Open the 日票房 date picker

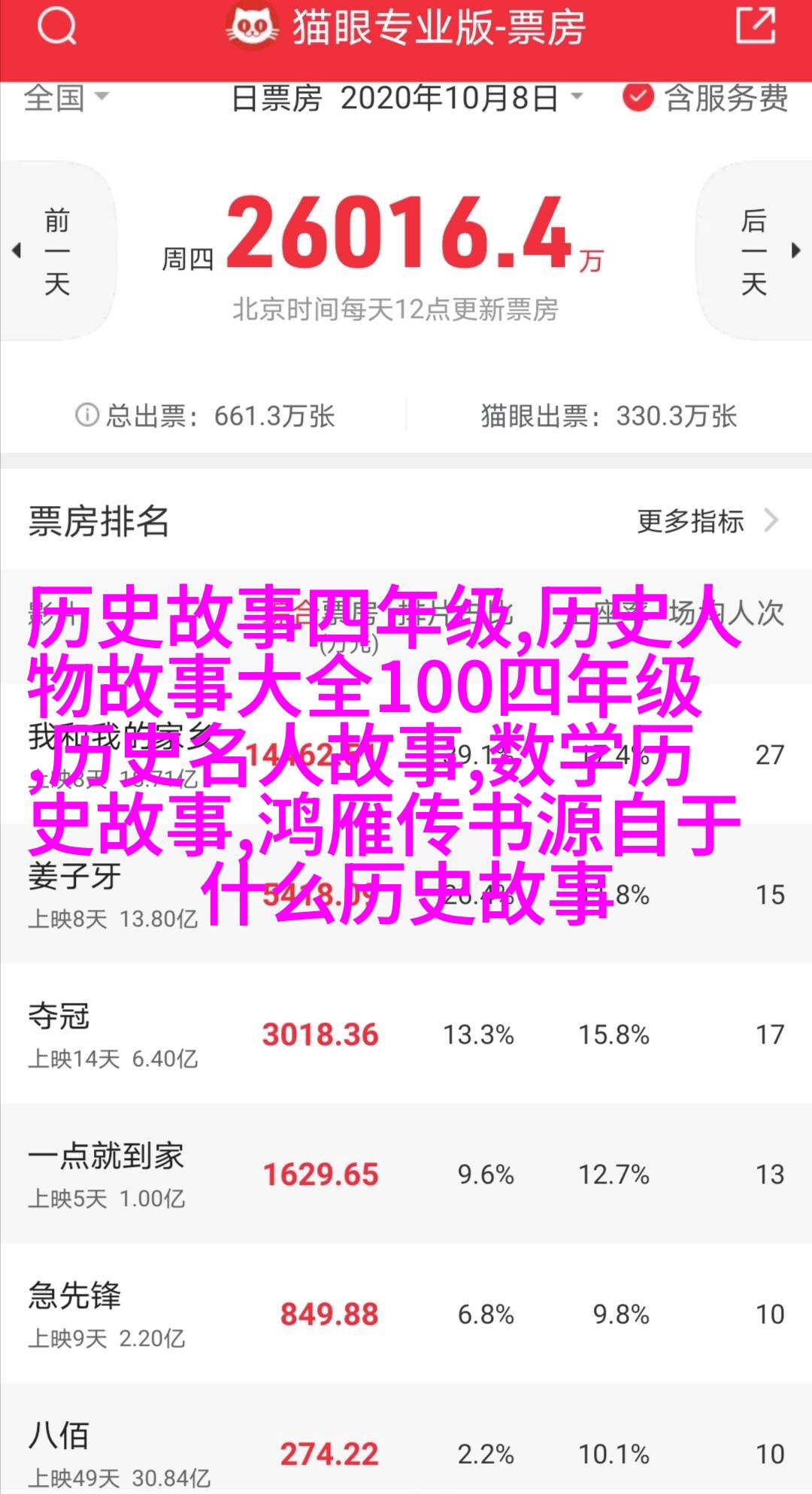coord(407,98)
